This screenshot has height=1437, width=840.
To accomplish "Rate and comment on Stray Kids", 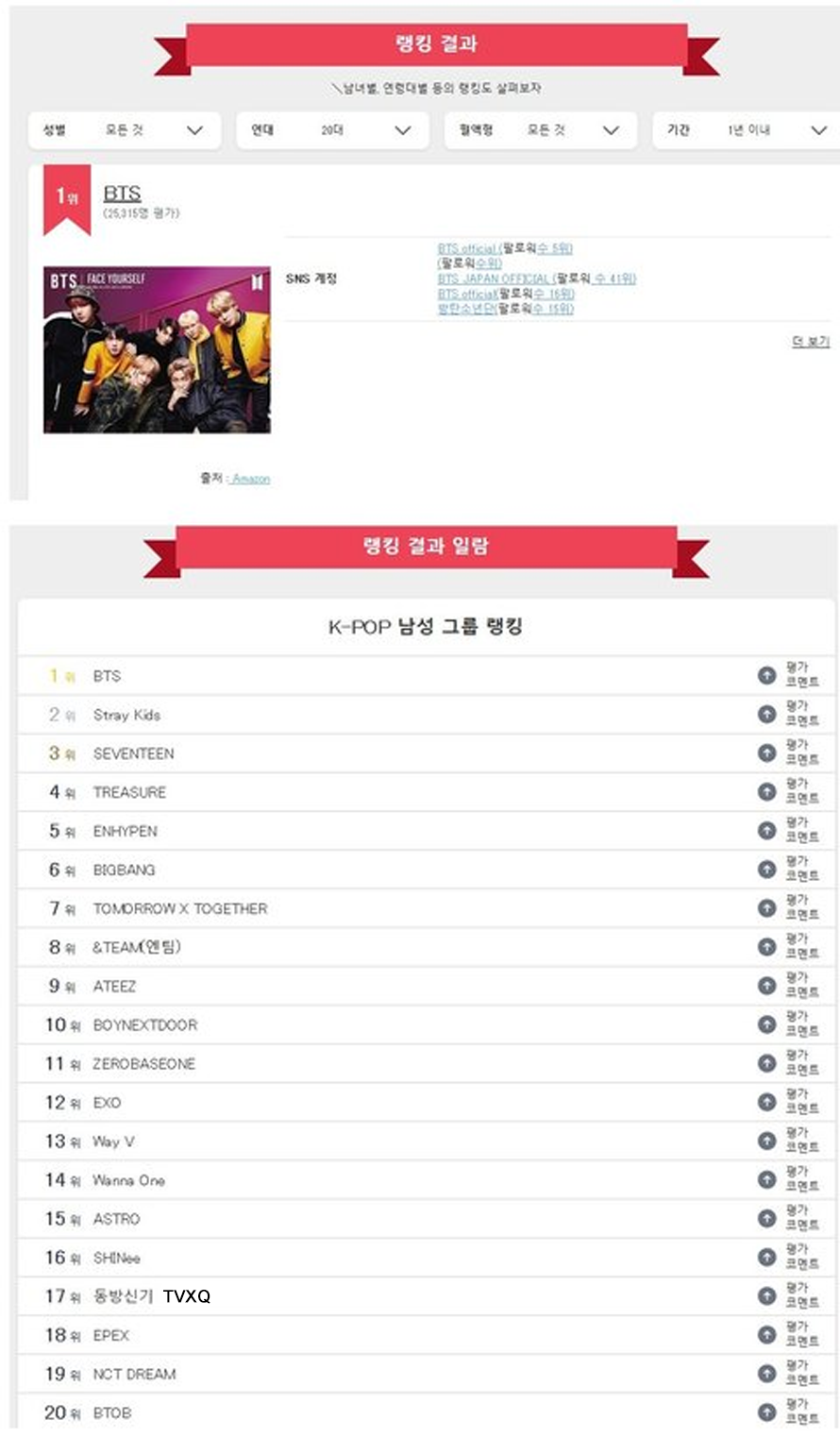I will (x=767, y=715).
